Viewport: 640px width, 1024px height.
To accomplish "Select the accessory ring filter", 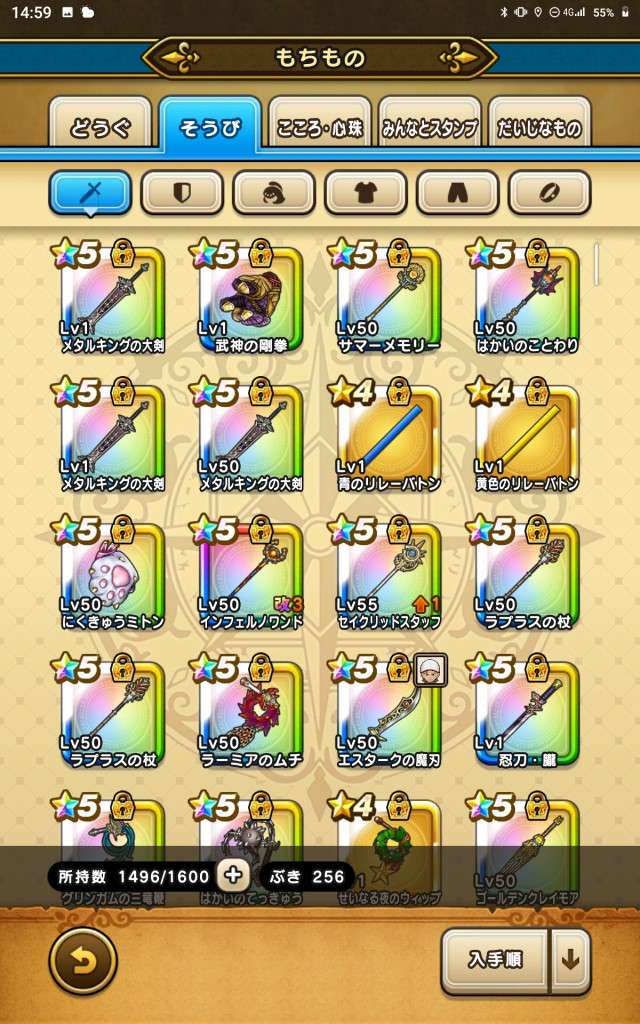I will point(550,193).
